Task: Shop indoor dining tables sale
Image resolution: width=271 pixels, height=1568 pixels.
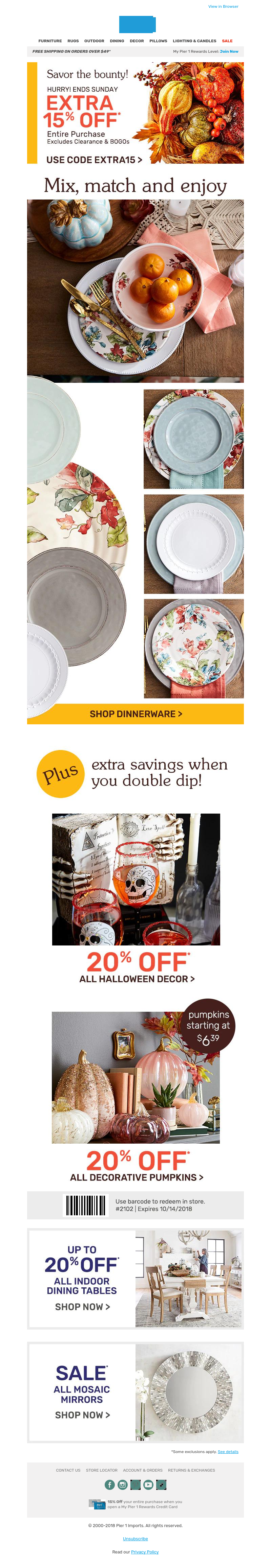Action: point(82,1307)
